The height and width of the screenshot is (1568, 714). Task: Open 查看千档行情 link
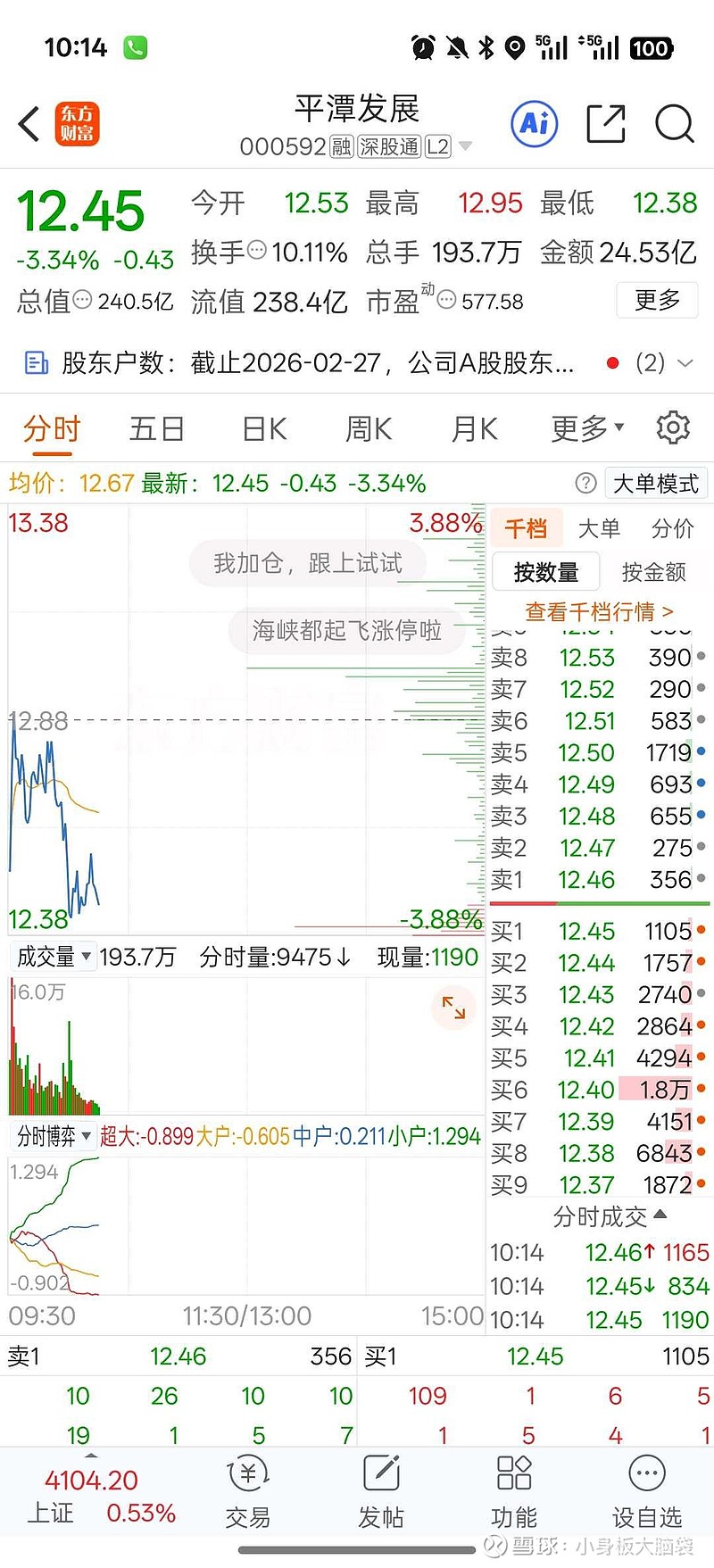pyautogui.click(x=598, y=611)
